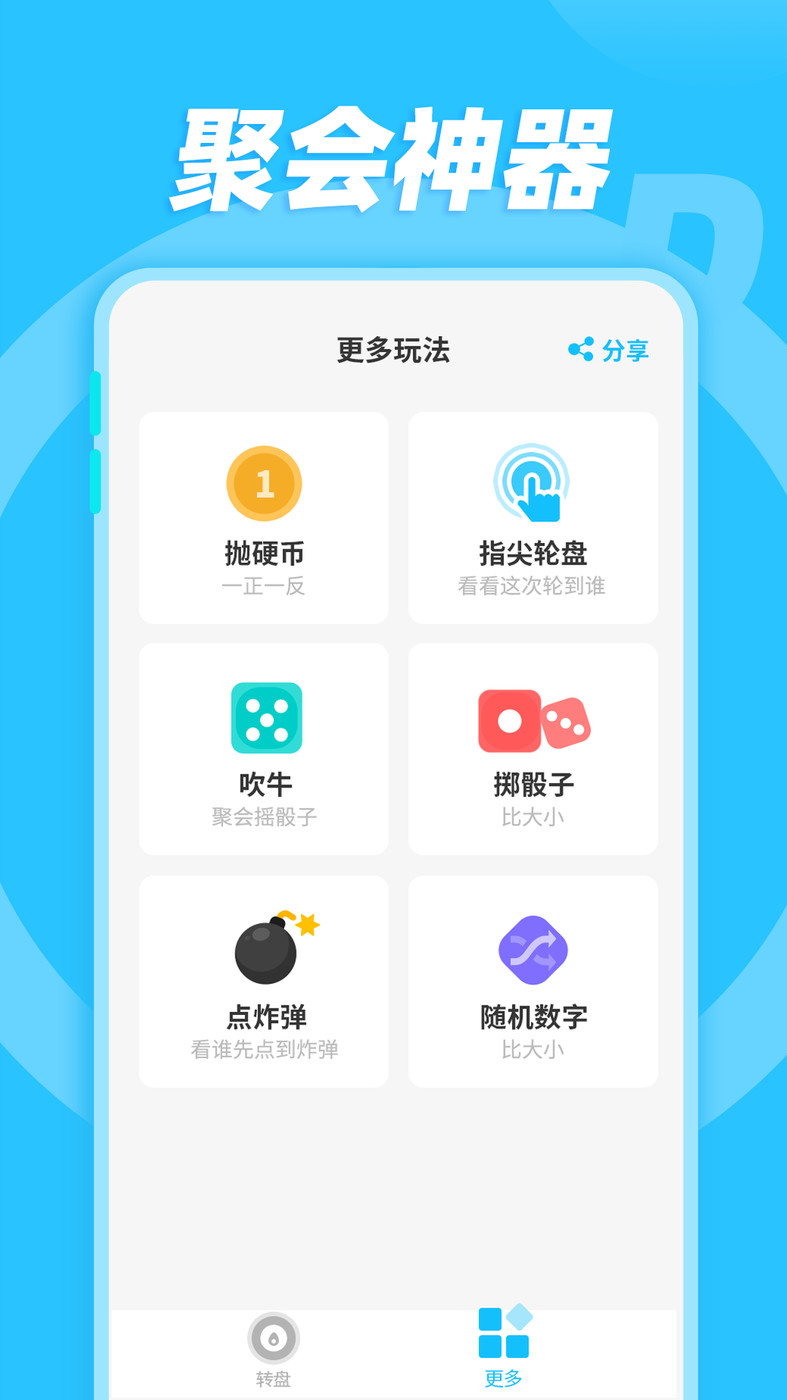Open the 抛硬币 coin flip game
This screenshot has width=787, height=1400.
264,517
